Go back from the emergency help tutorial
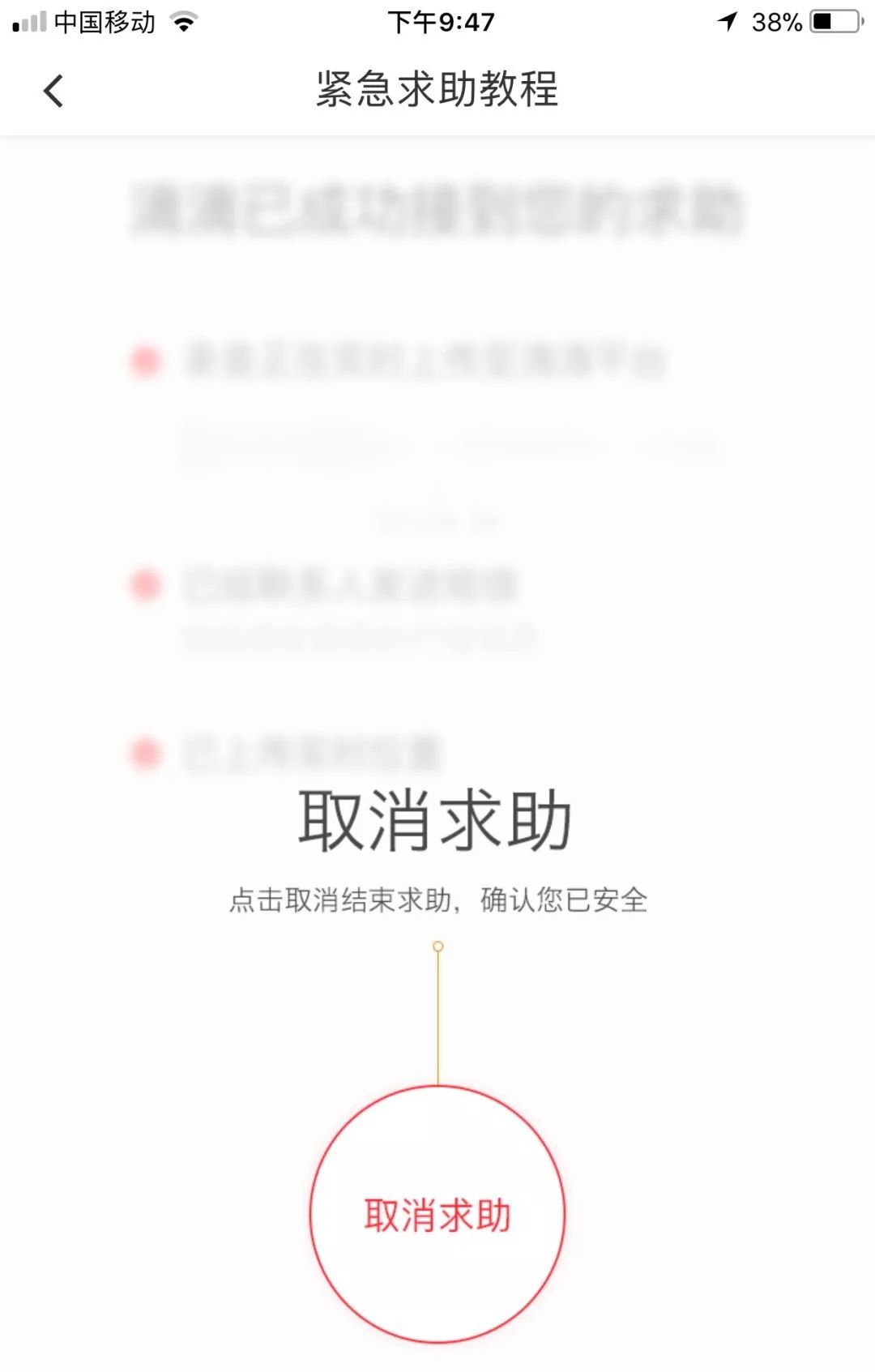The width and height of the screenshot is (875, 1372). tap(53, 90)
